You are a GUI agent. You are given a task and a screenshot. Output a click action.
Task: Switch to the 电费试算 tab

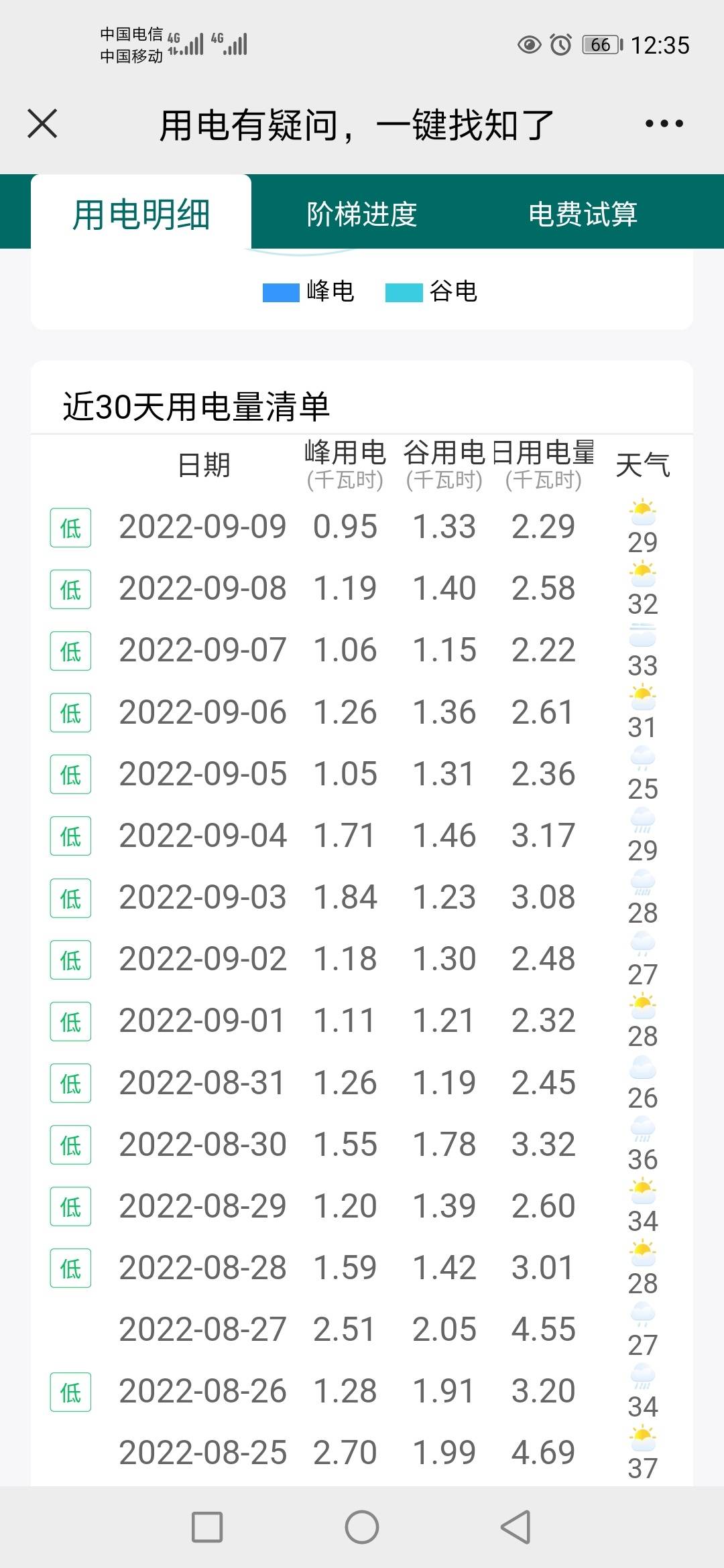coord(583,214)
